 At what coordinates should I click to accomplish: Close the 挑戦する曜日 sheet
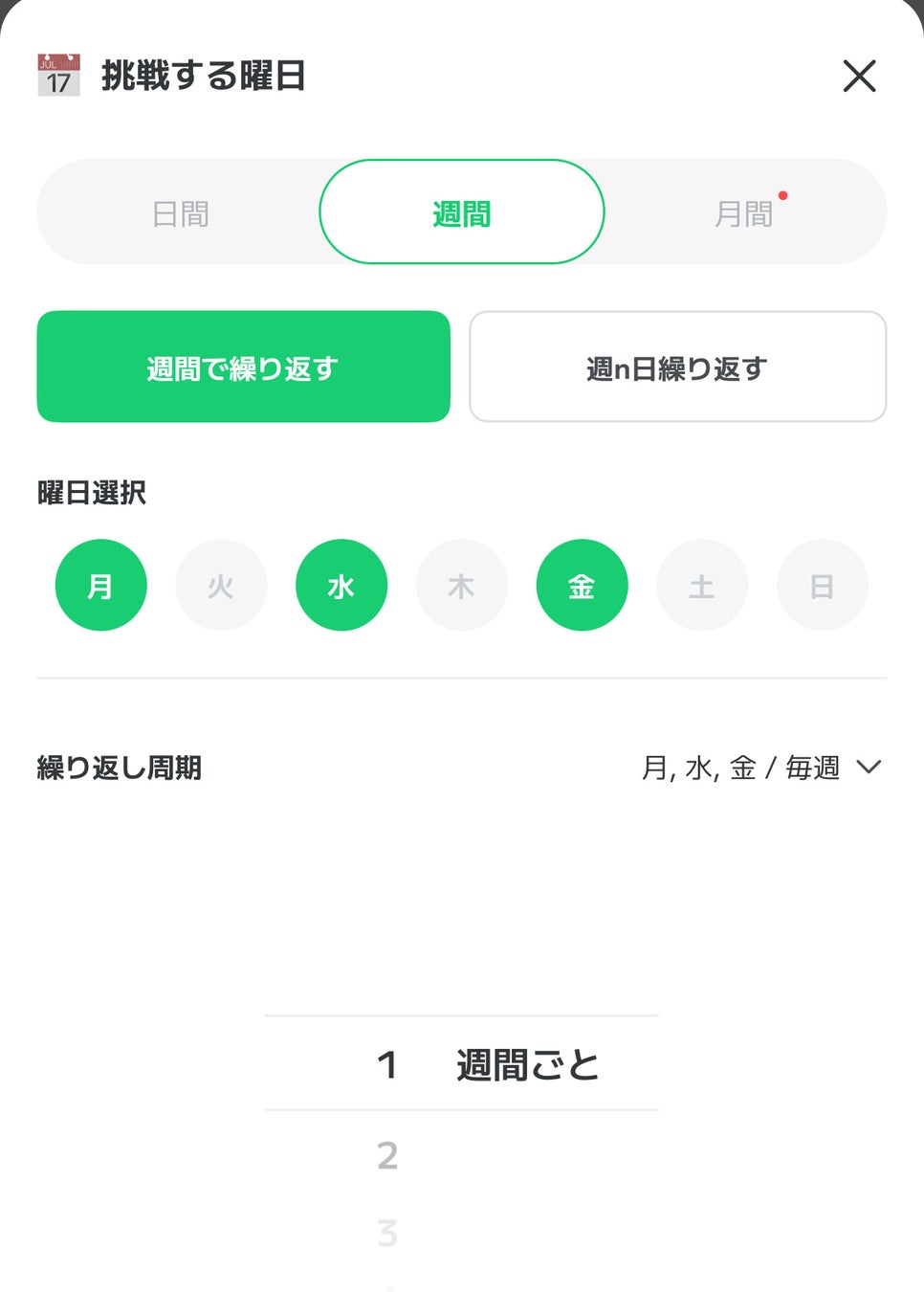pyautogui.click(x=859, y=76)
